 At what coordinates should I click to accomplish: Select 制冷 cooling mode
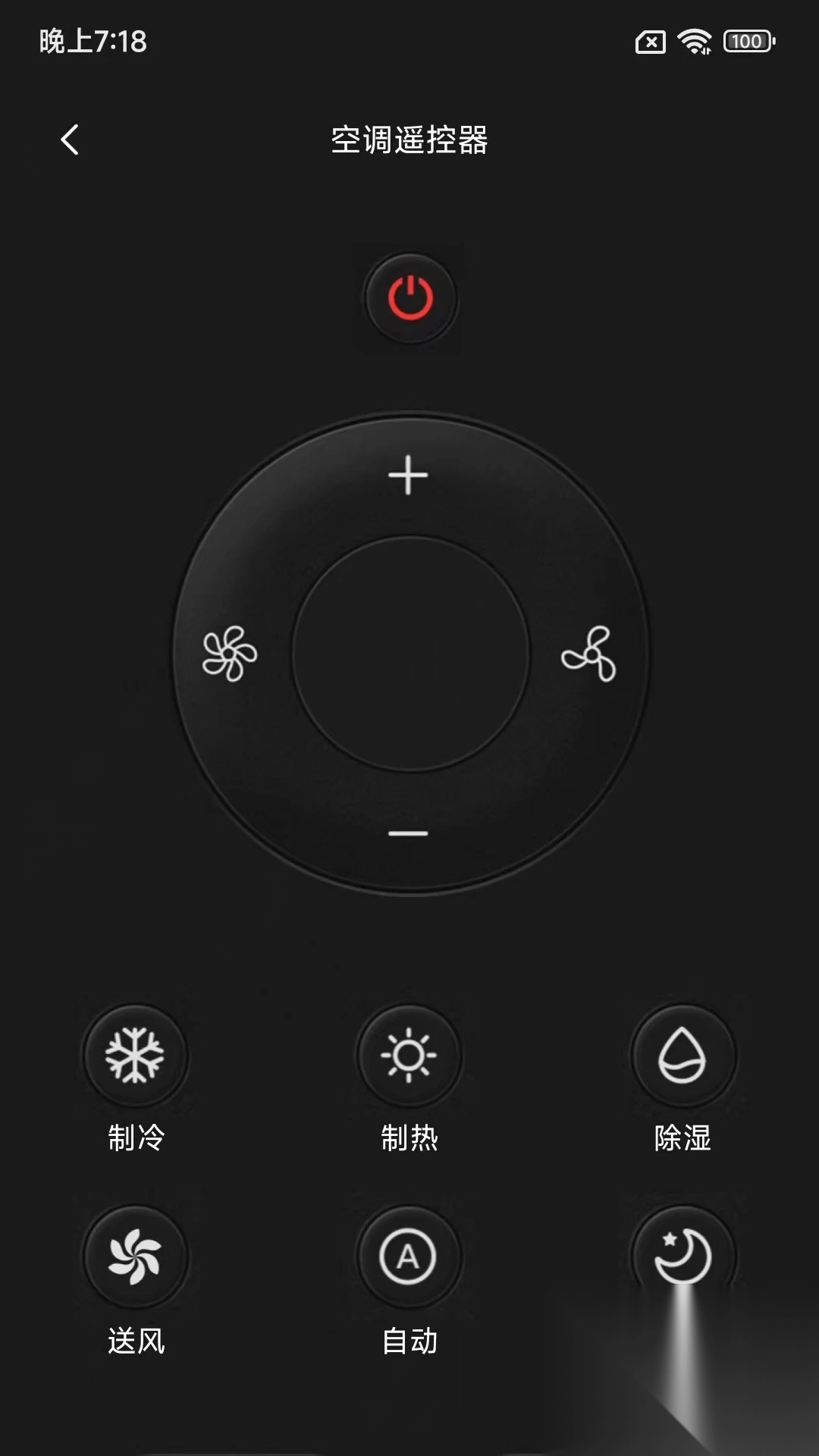point(135,1056)
